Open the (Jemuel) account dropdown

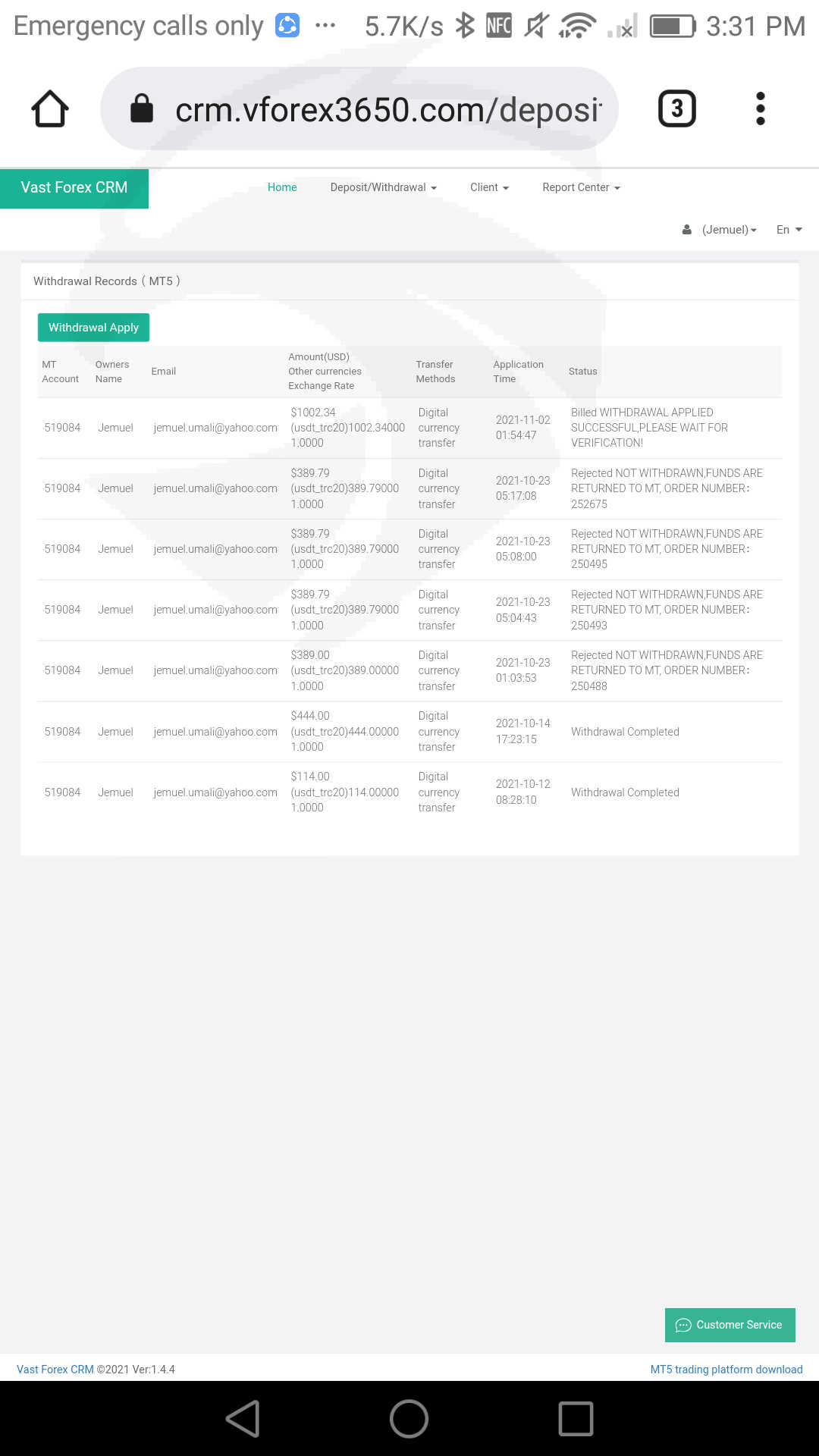[720, 230]
